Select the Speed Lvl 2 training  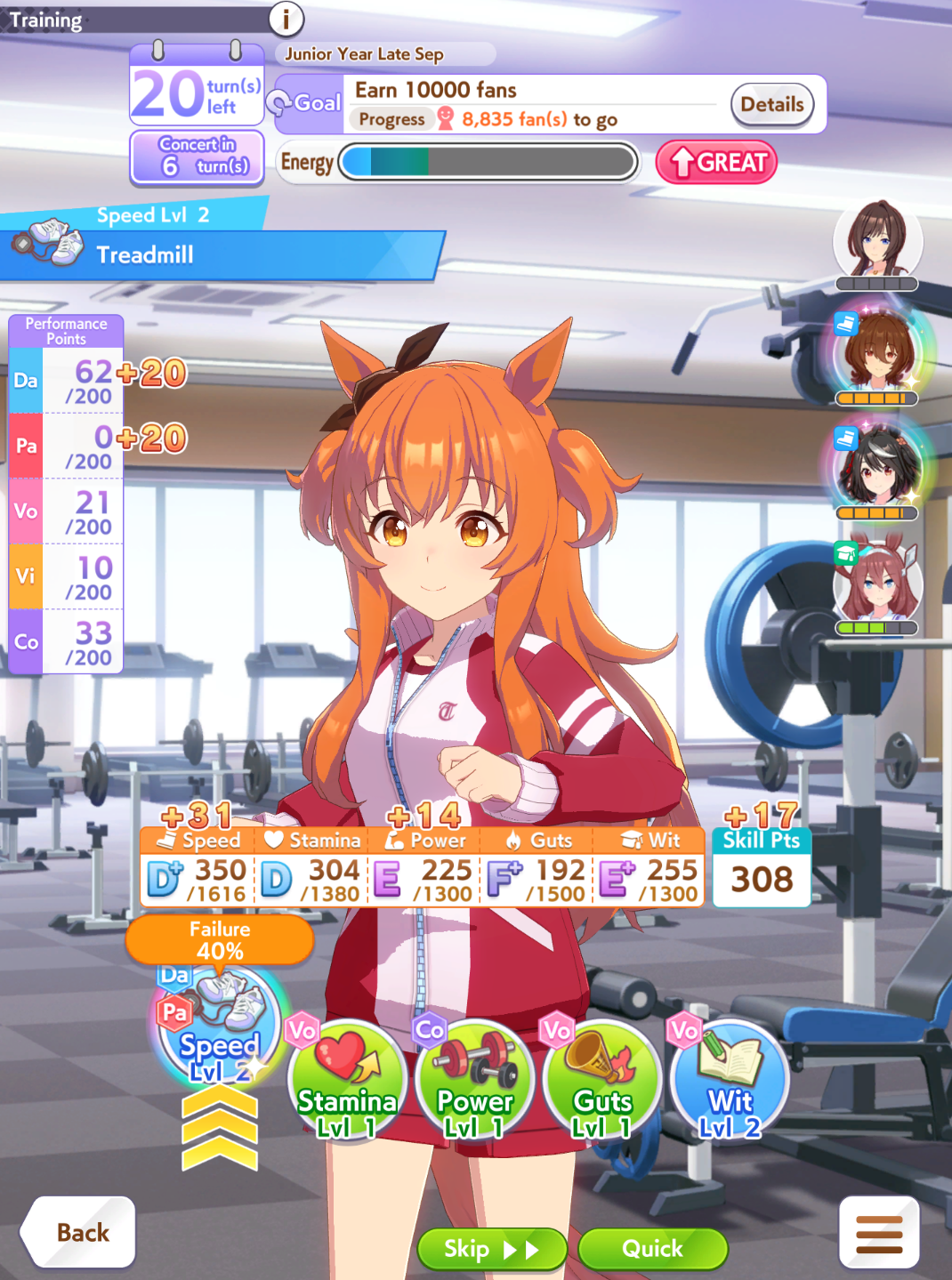click(x=219, y=1026)
